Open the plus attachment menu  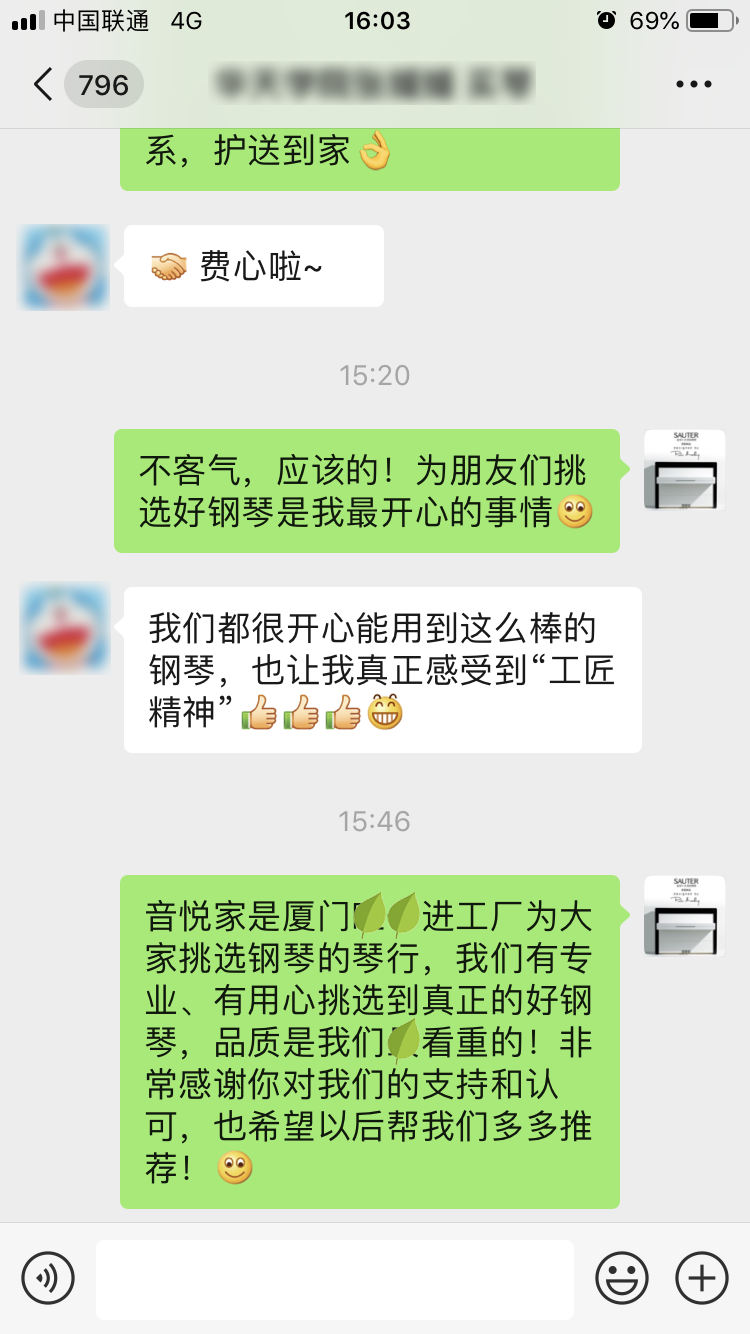click(x=702, y=1278)
